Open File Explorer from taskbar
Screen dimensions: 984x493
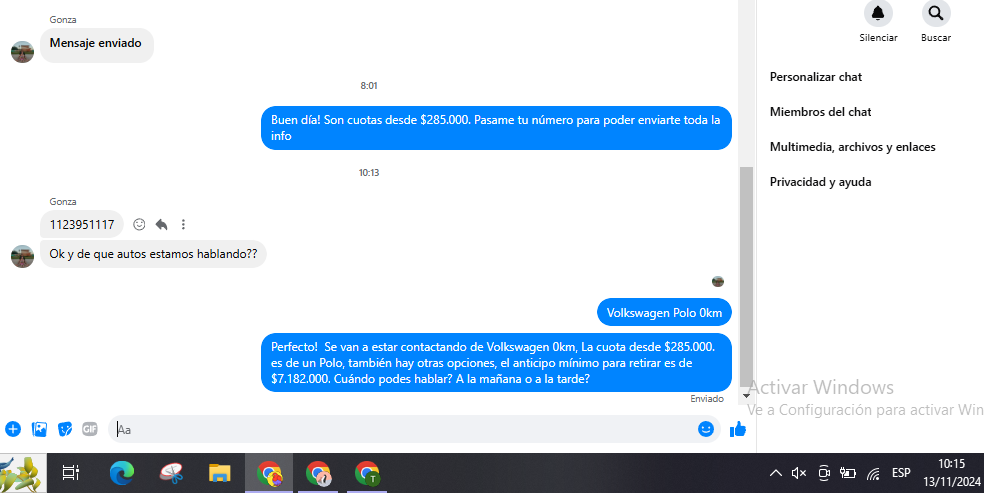tap(219, 473)
